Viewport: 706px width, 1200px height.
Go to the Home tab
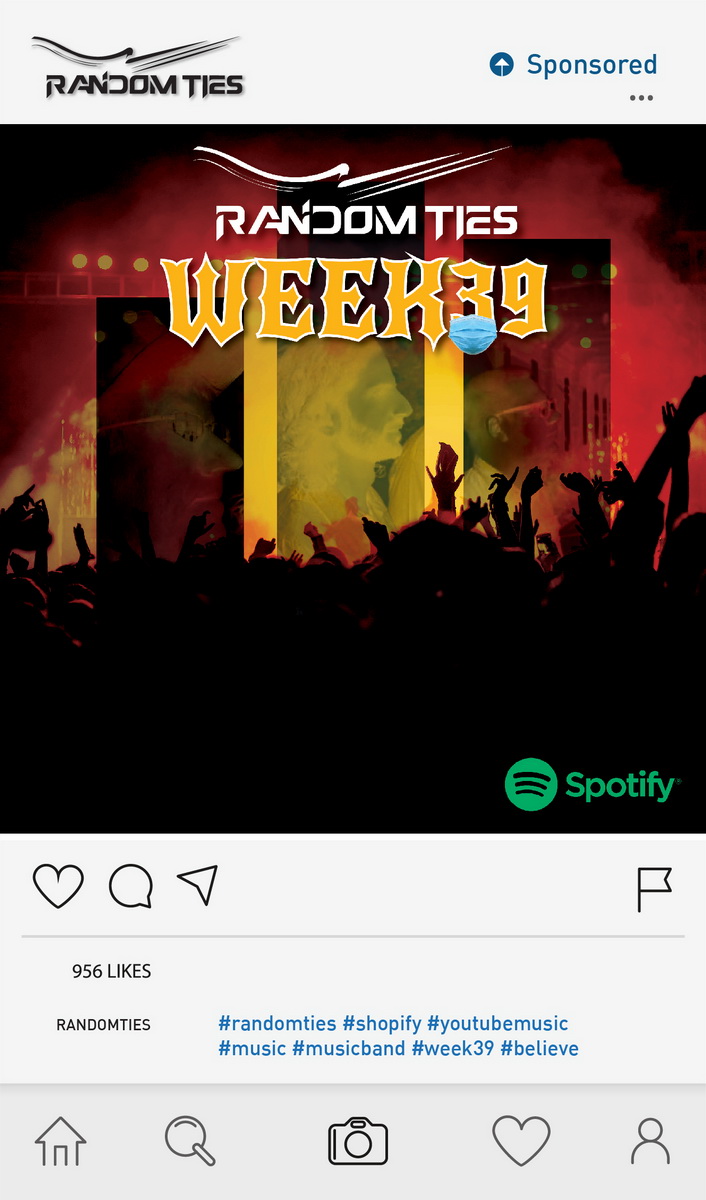[x=61, y=1141]
